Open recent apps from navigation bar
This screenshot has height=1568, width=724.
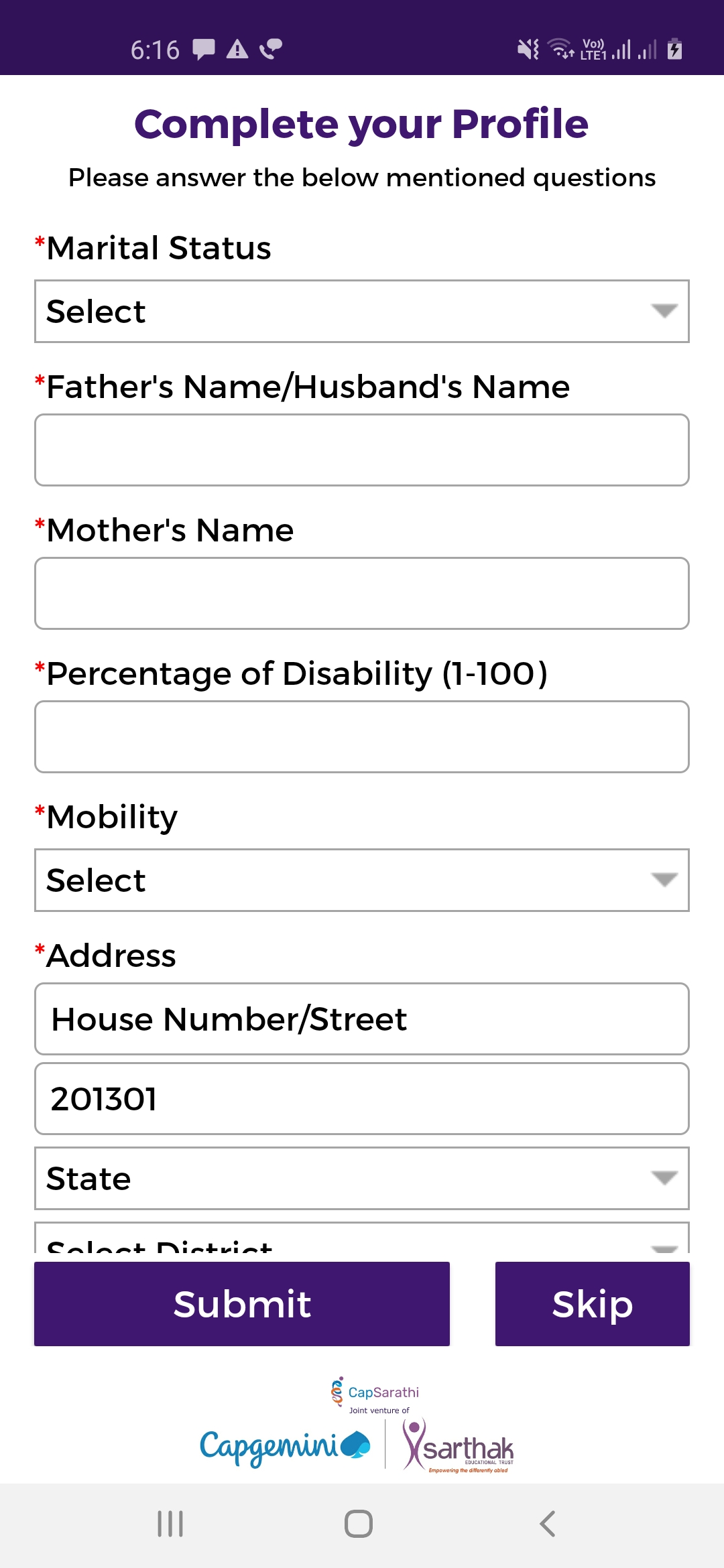tap(170, 1524)
